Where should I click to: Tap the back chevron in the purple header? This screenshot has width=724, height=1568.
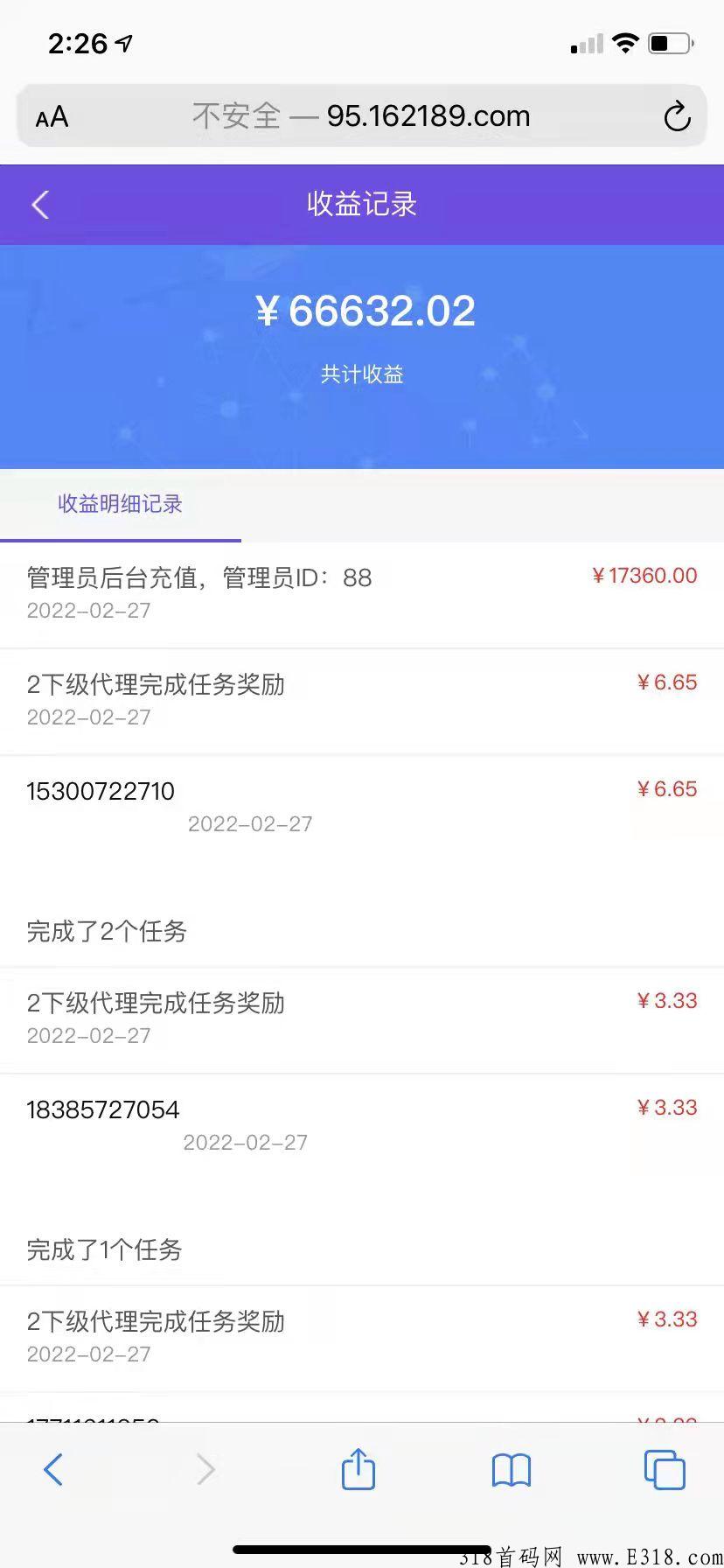38,204
